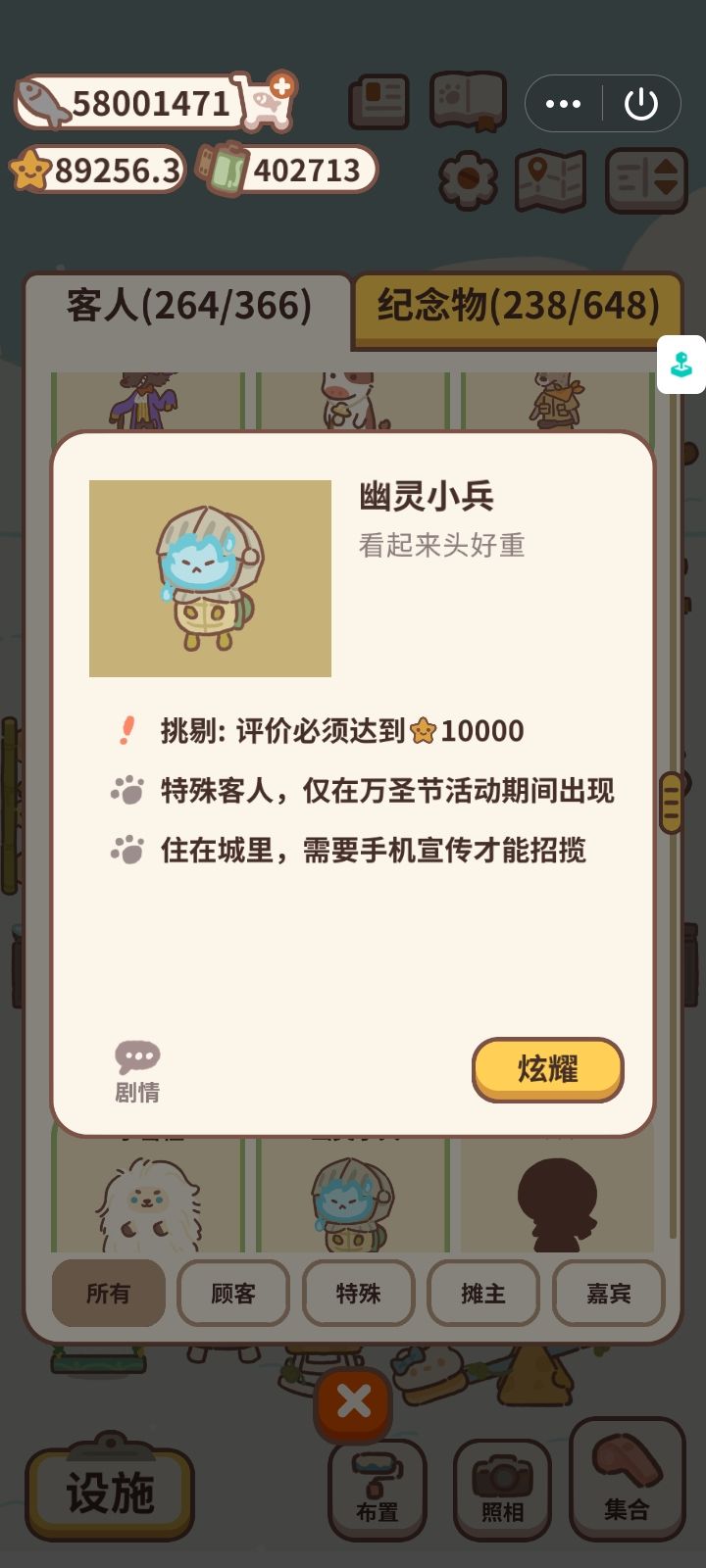Switch to the 客人 tab
706x1568 pixels.
186,307
